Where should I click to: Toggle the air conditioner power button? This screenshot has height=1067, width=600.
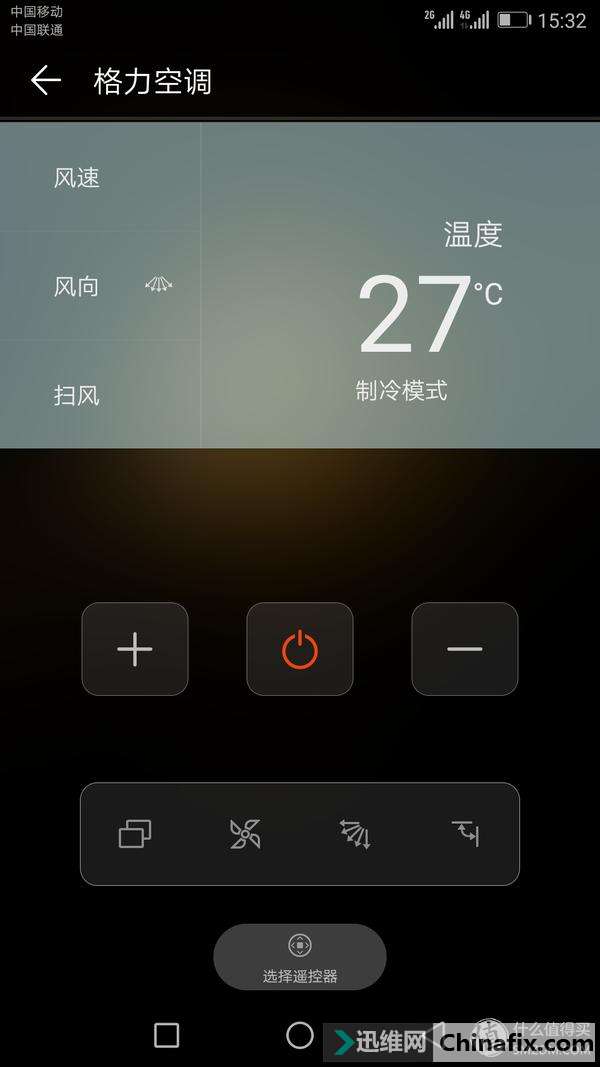point(300,649)
